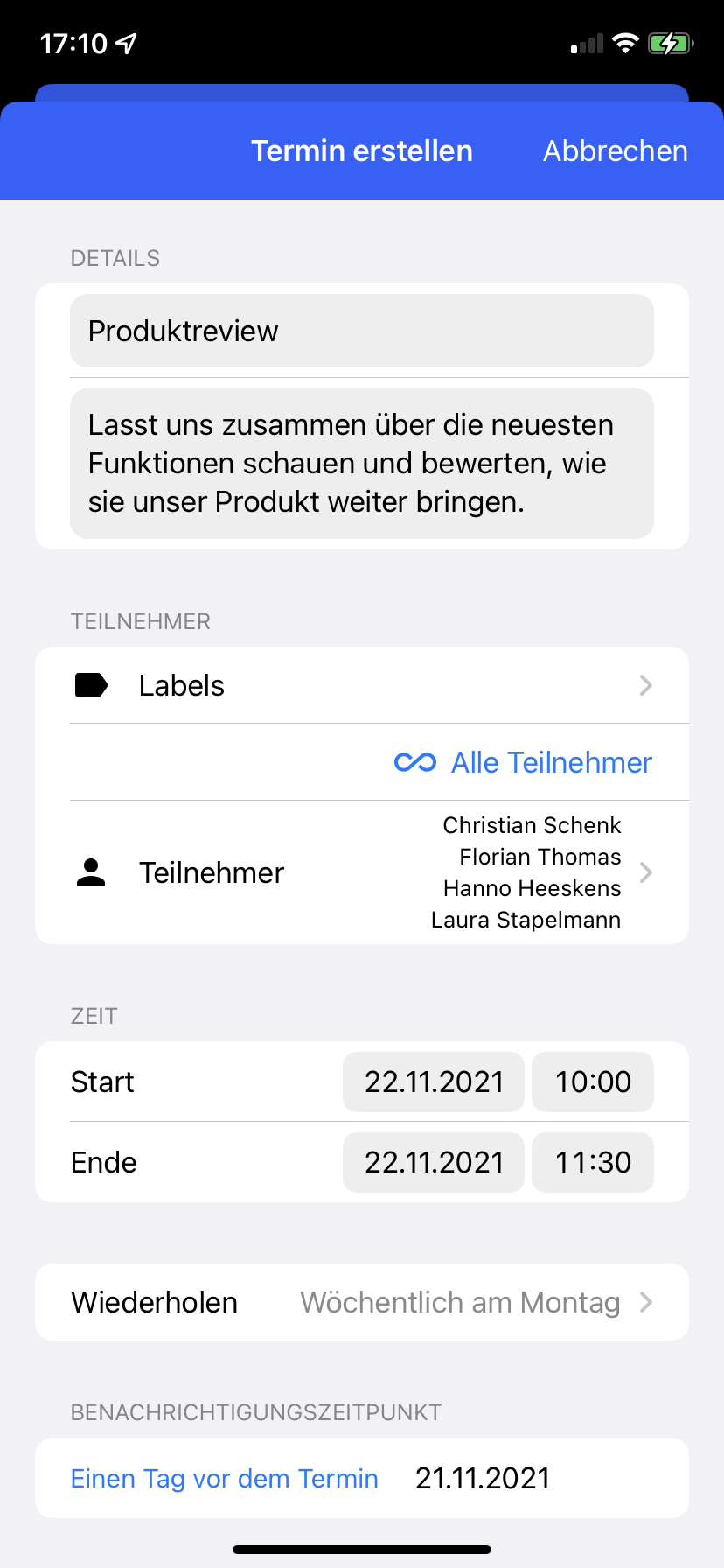Viewport: 724px width, 1568px height.
Task: Change the Start date 22.11.2021
Action: tap(434, 1081)
